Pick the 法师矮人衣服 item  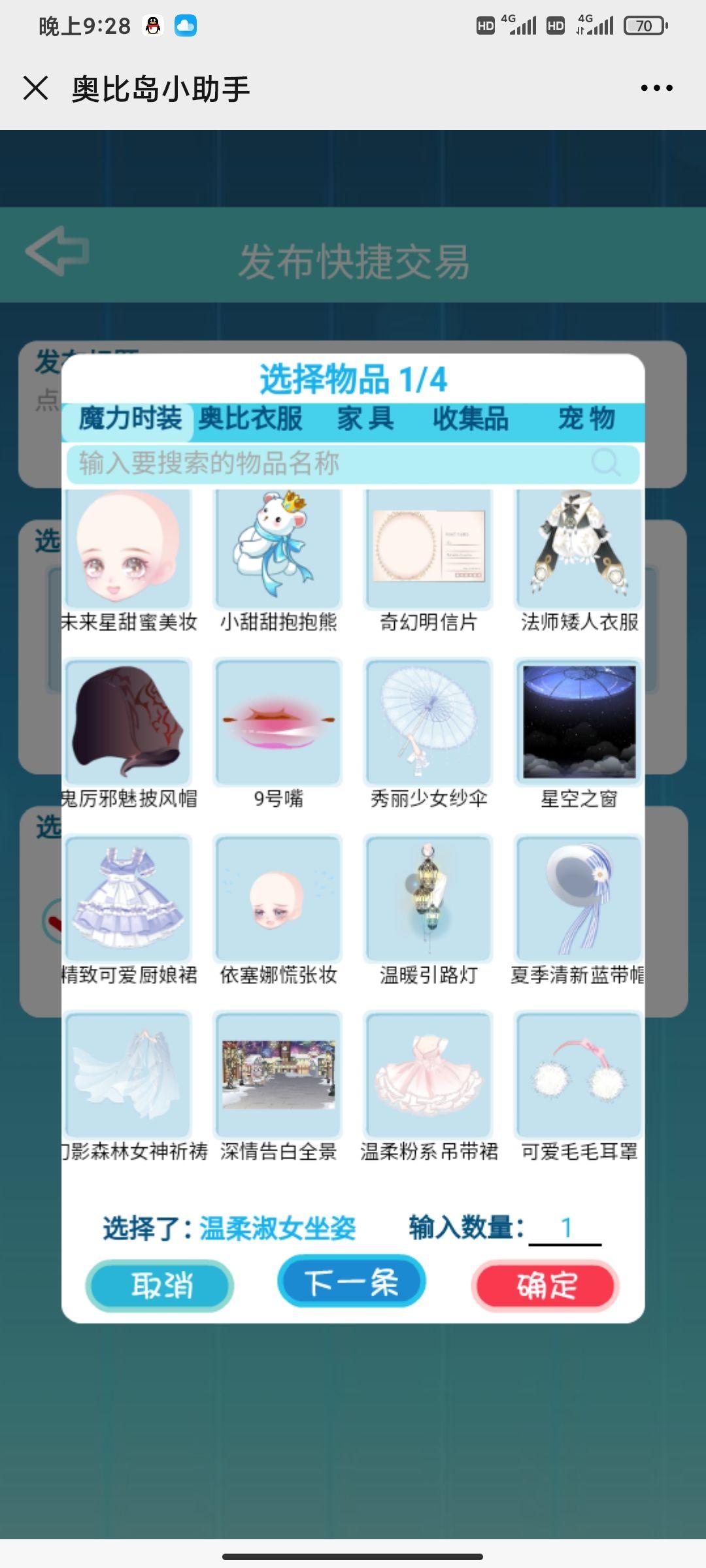[579, 549]
